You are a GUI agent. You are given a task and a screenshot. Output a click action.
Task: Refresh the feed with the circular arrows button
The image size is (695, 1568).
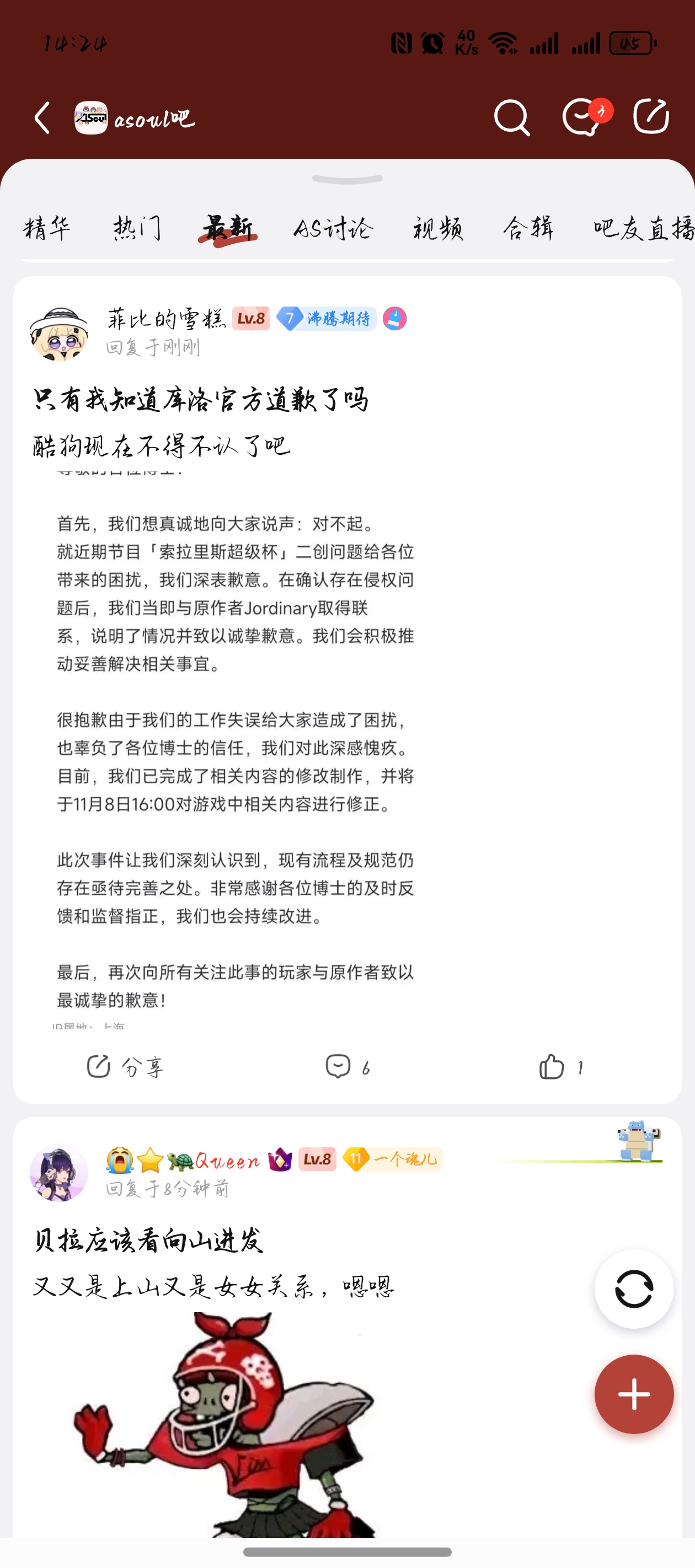[634, 1288]
